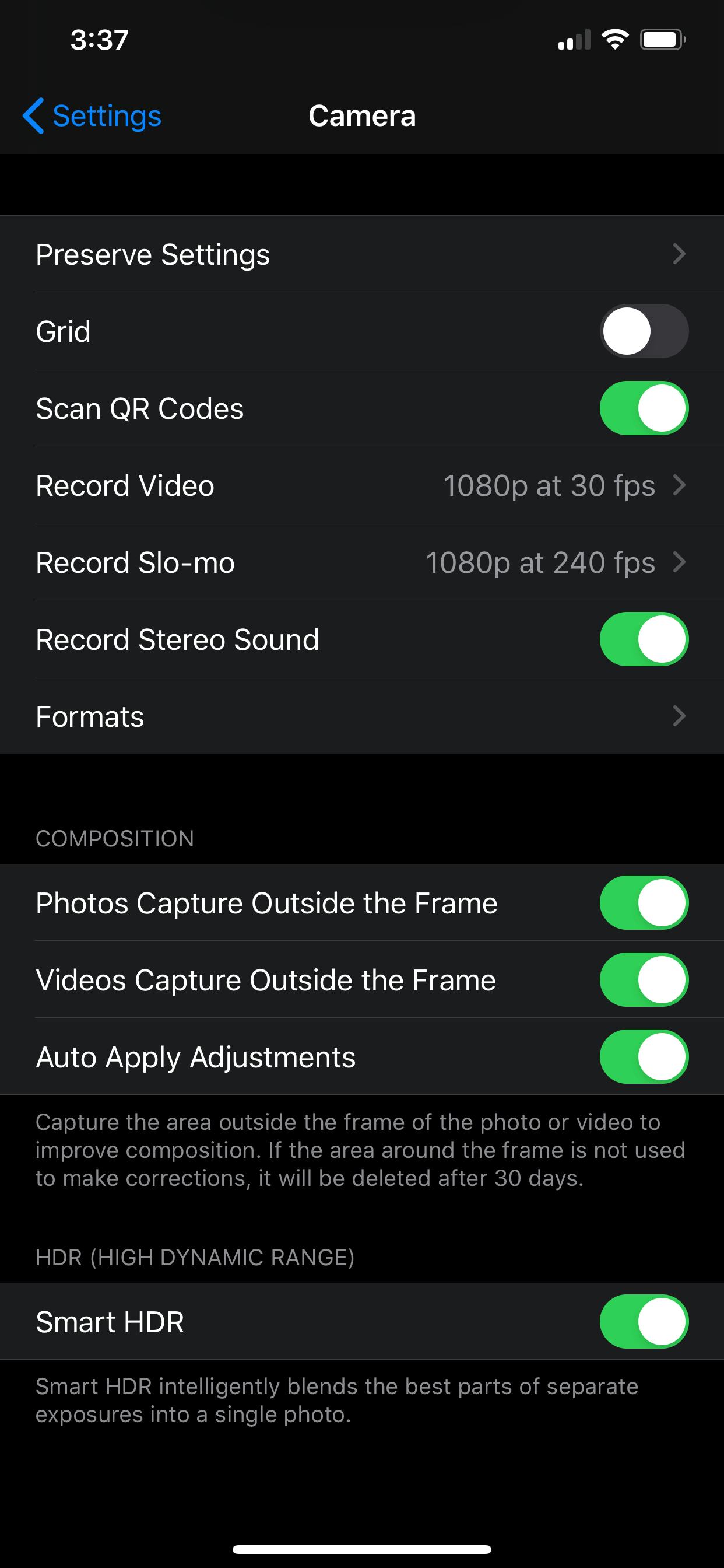Open Record Slo-mo options
The height and width of the screenshot is (1568, 724).
tap(361, 562)
